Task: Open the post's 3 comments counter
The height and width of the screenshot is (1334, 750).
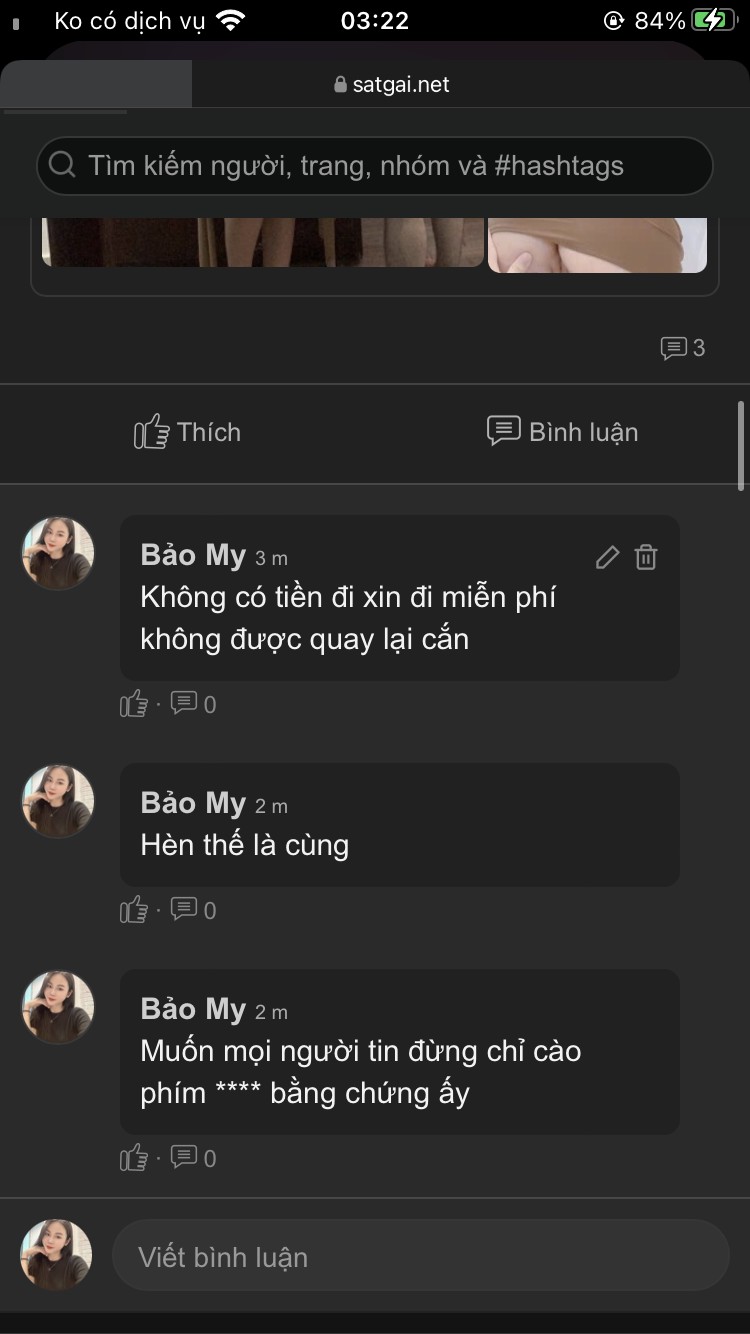Action: click(x=683, y=348)
